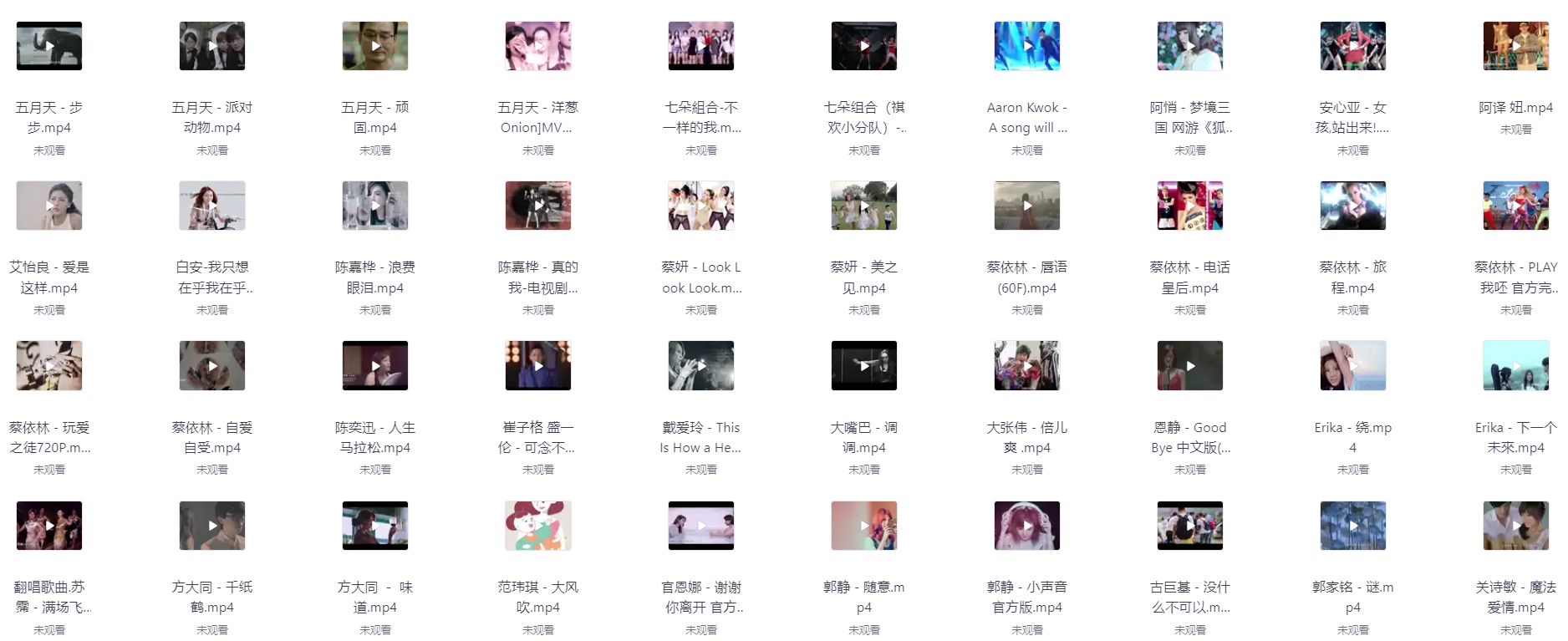This screenshot has width=1568, height=641.
Task: Open 郭静 - 随意.mp4
Action: tap(864, 526)
